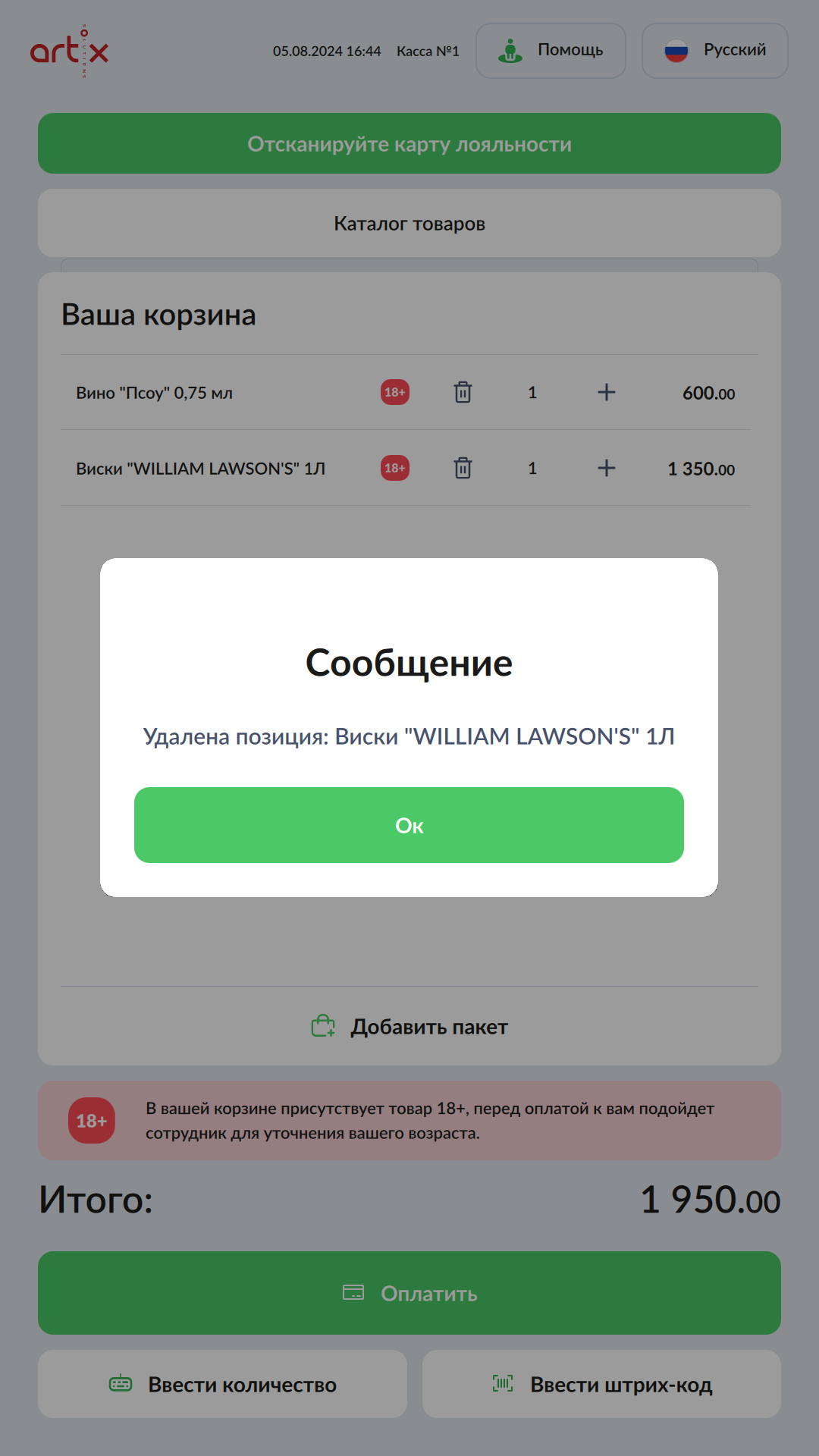The height and width of the screenshot is (1456, 819).
Task: Remove Виски WILLIAM LAWSON'S via trash icon
Action: pos(463,468)
